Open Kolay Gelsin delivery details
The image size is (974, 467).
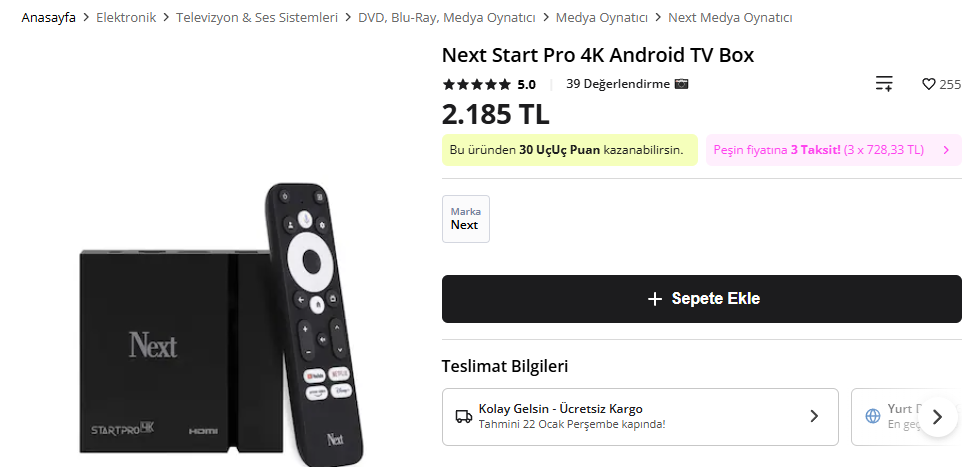[640, 416]
